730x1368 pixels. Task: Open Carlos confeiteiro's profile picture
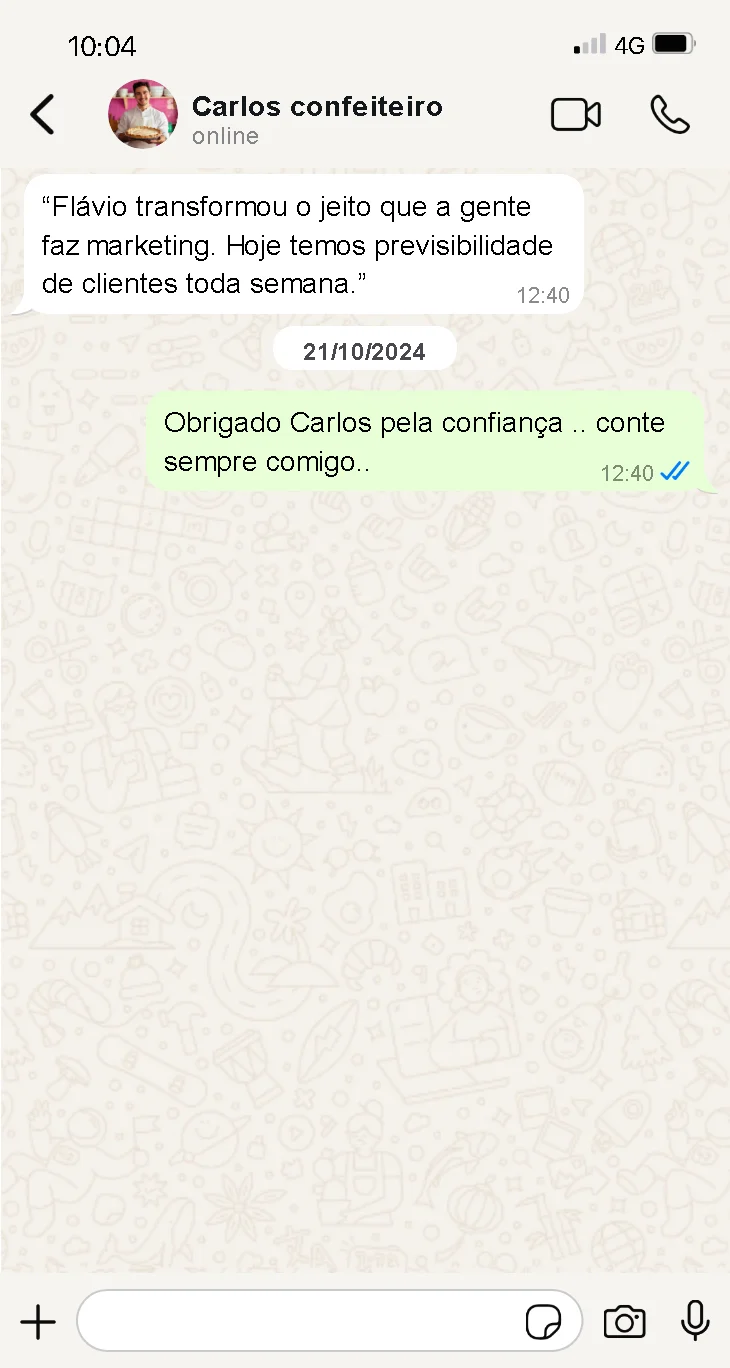[143, 115]
